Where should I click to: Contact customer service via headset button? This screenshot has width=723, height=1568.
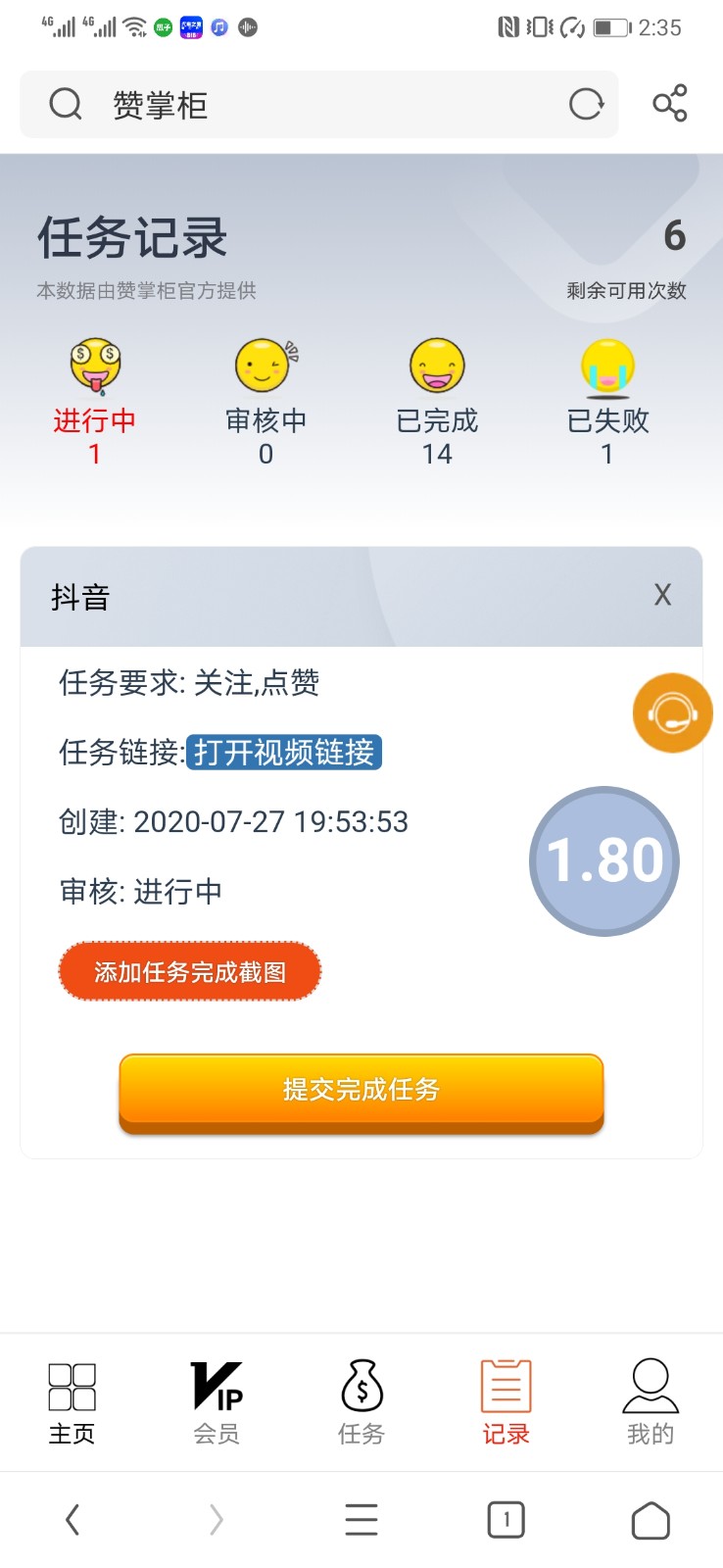[x=672, y=712]
